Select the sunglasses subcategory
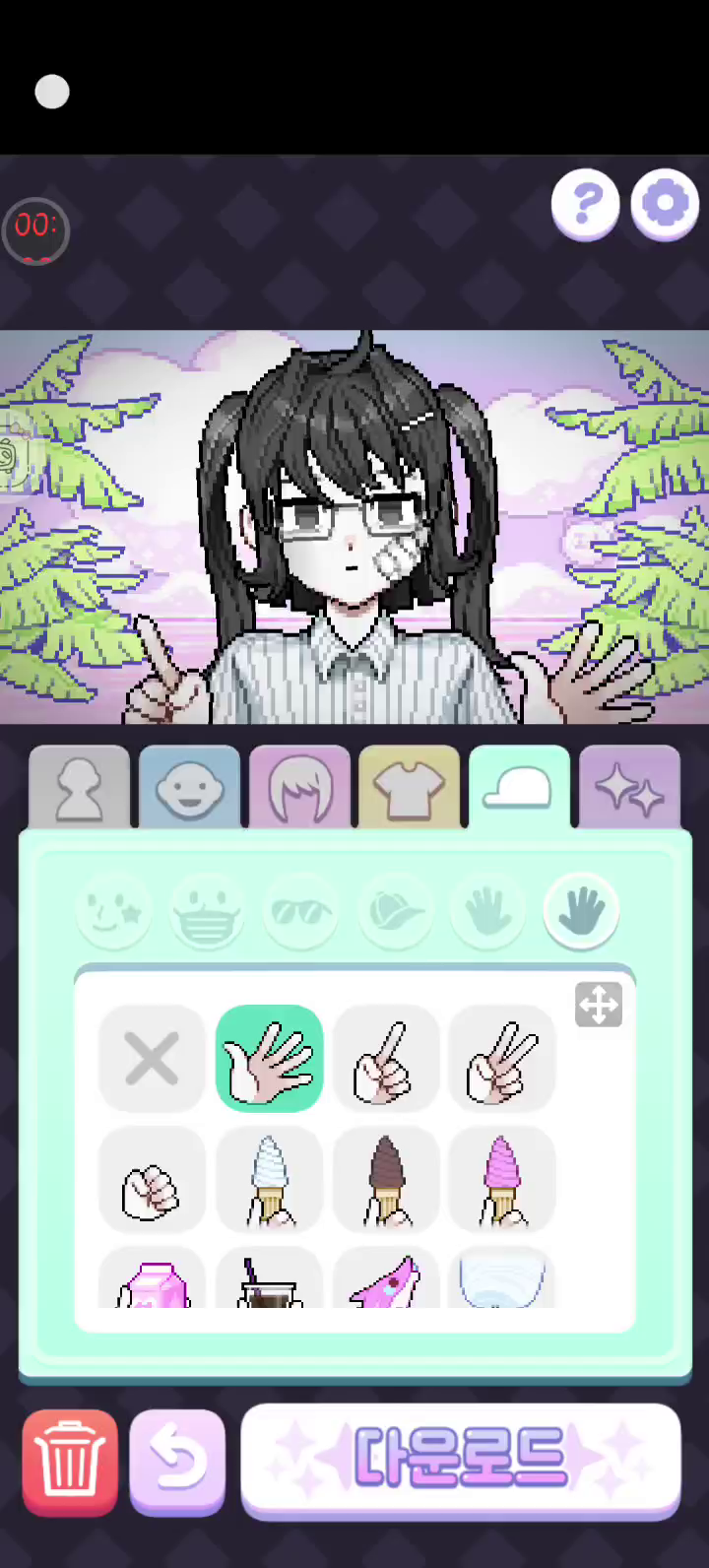Screen dimensions: 709x1568 click(x=300, y=912)
